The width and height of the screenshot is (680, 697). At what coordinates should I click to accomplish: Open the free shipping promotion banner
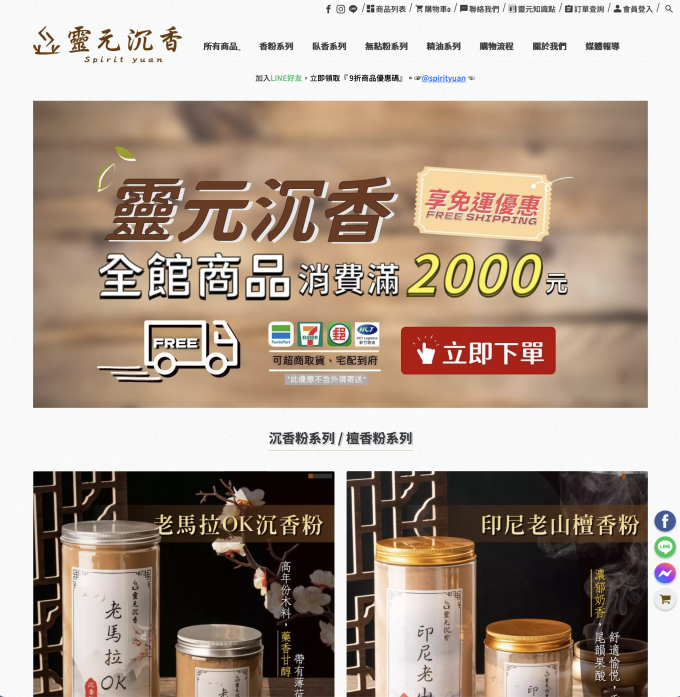[340, 254]
